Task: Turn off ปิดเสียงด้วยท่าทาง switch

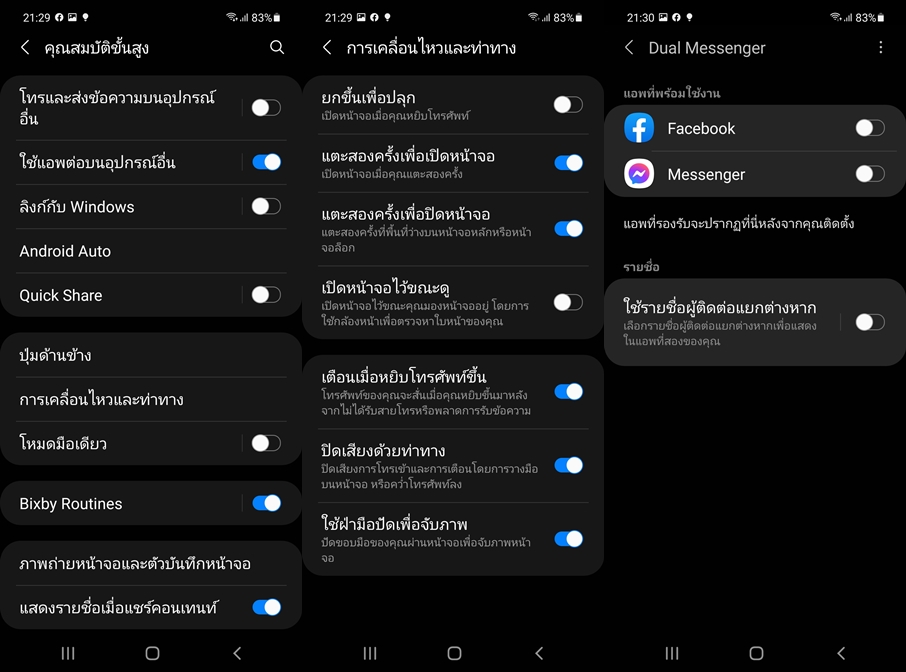Action: click(568, 465)
